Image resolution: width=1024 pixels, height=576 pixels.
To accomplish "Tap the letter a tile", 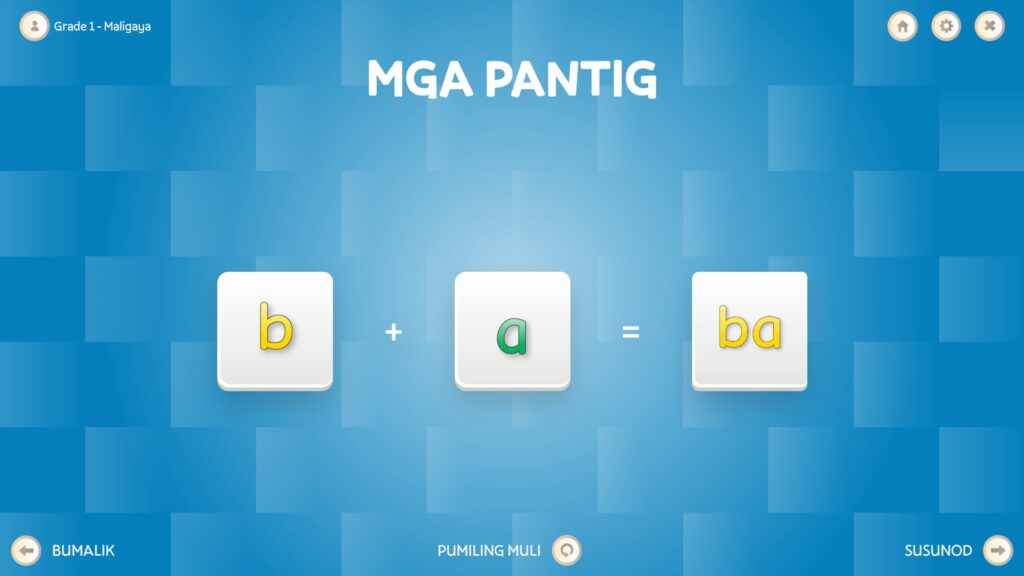I will coord(512,329).
